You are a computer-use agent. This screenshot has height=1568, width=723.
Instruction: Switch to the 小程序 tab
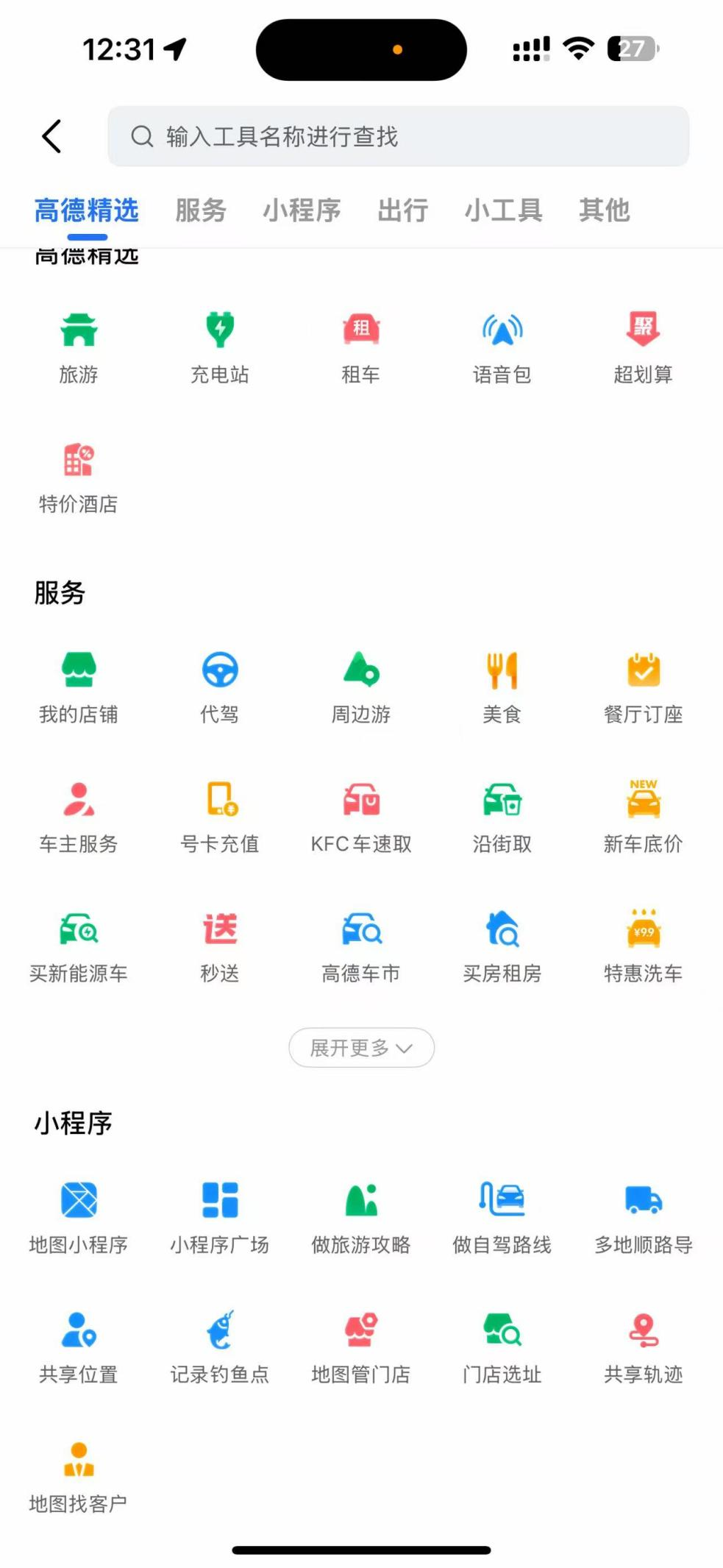tap(302, 210)
